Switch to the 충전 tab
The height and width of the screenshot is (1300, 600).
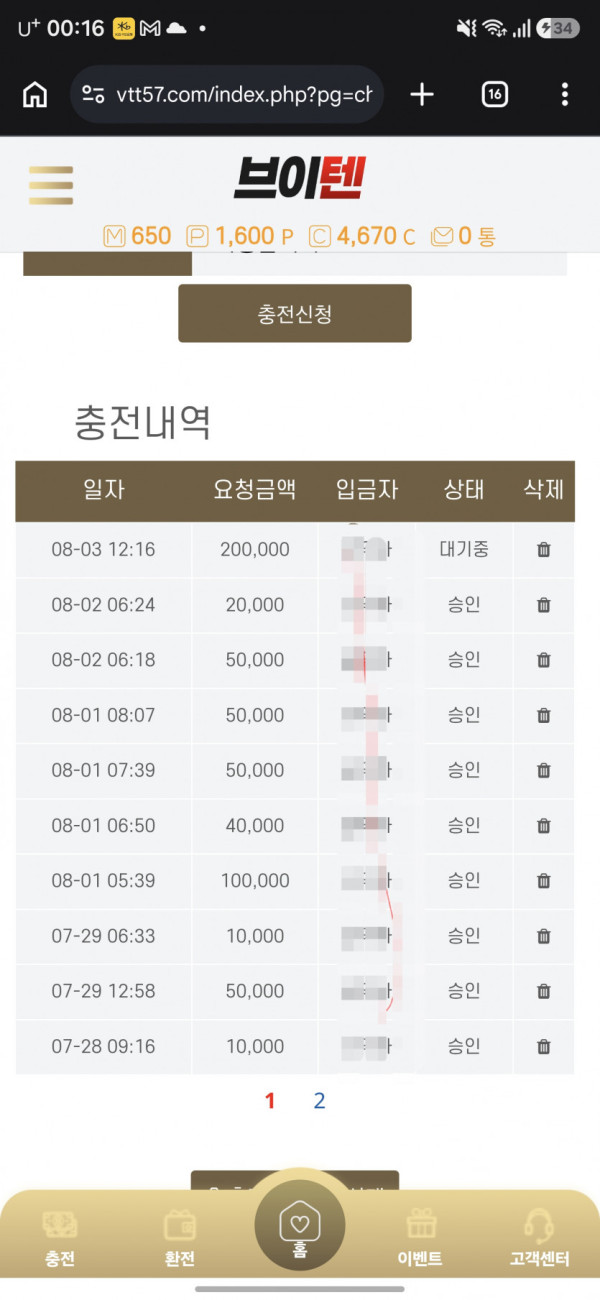point(60,1240)
